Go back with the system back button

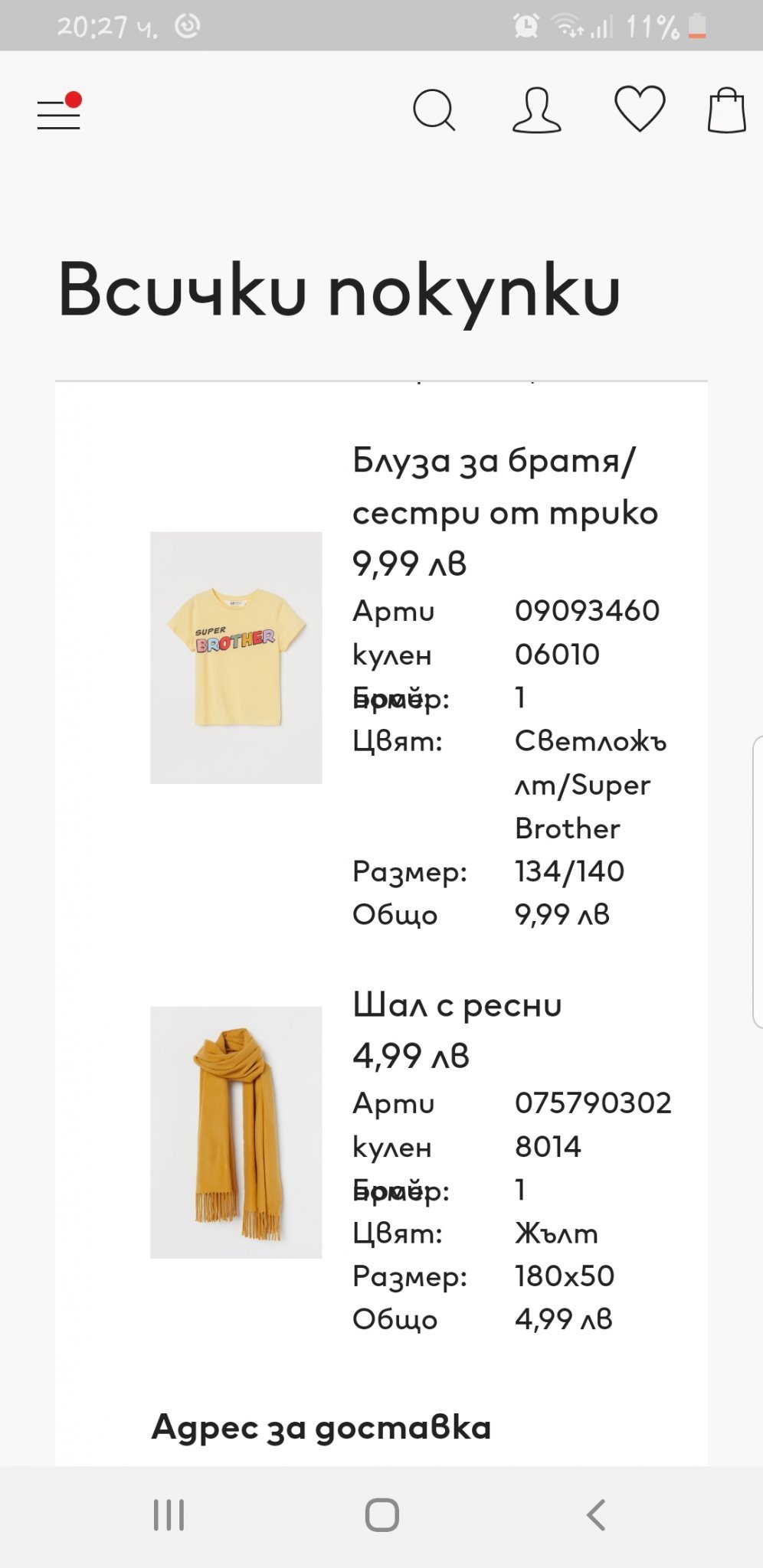tap(596, 1514)
